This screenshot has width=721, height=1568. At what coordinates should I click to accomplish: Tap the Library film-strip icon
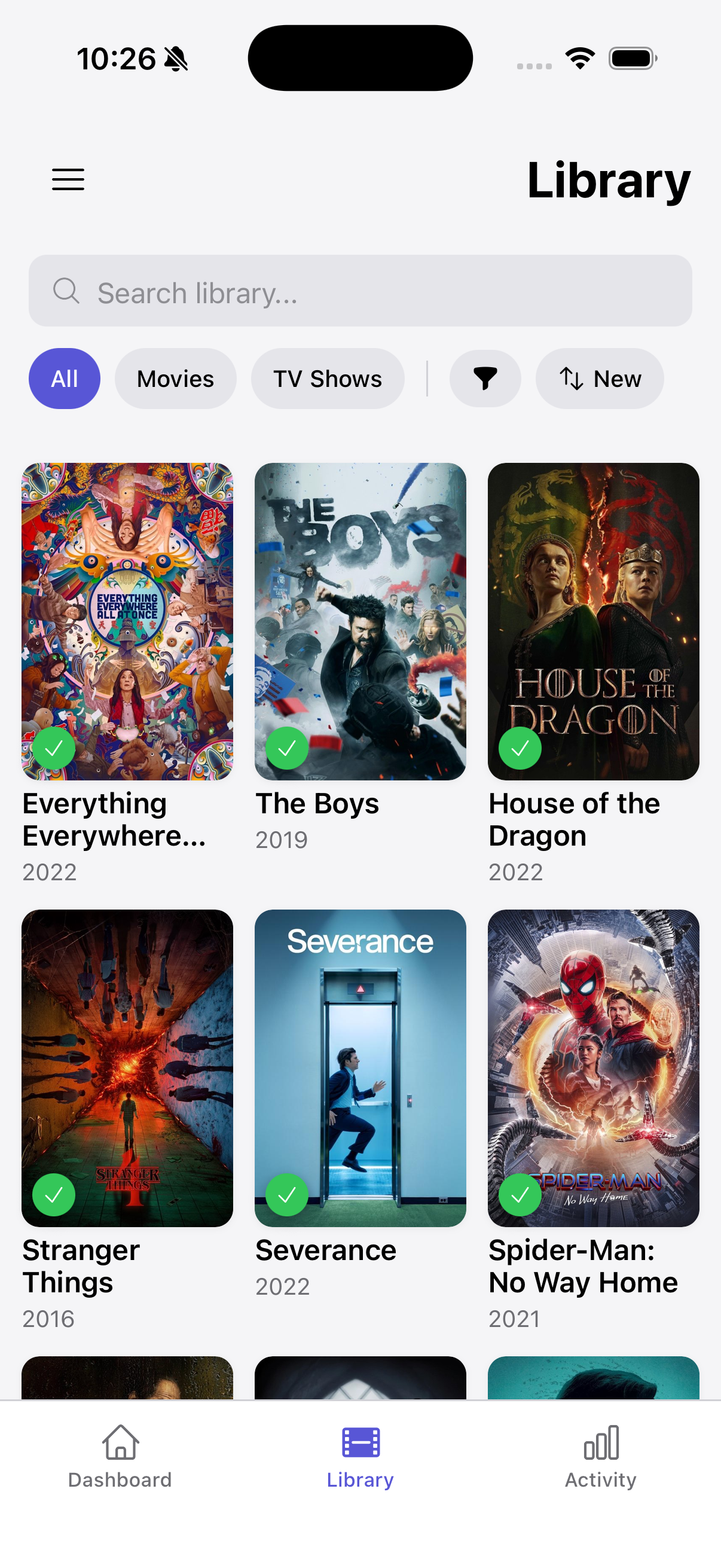click(359, 1441)
